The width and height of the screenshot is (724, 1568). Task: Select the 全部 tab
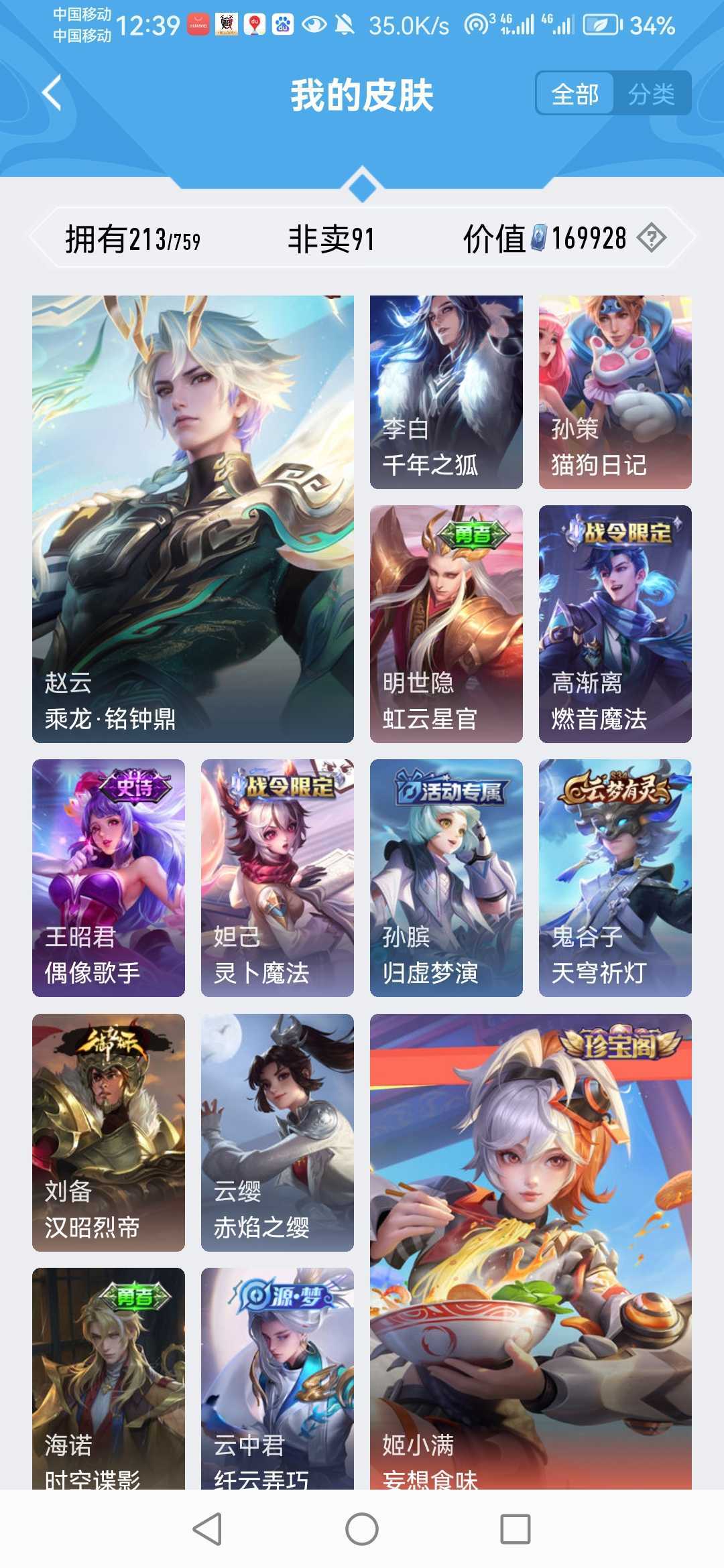[575, 94]
